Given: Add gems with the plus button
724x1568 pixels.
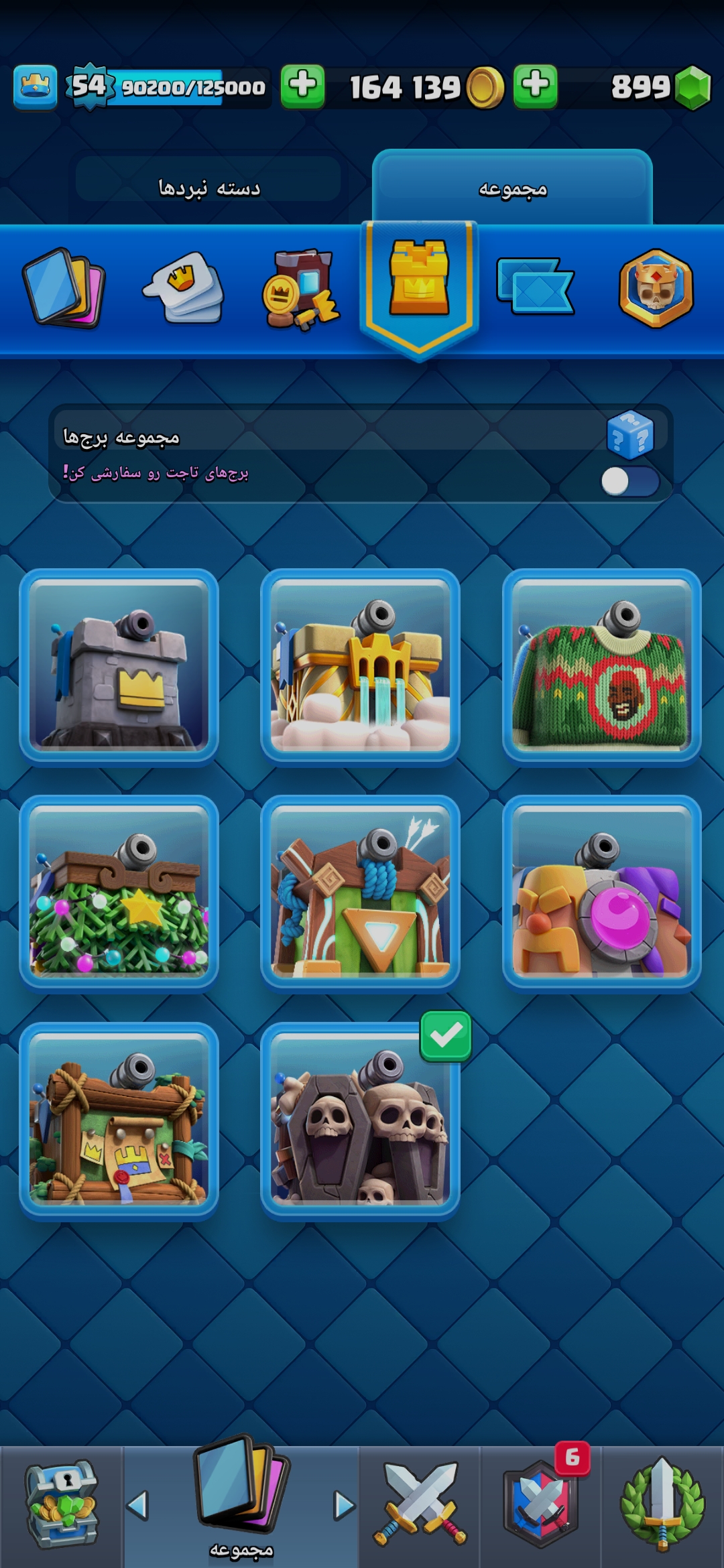Looking at the screenshot, I should coord(535,86).
